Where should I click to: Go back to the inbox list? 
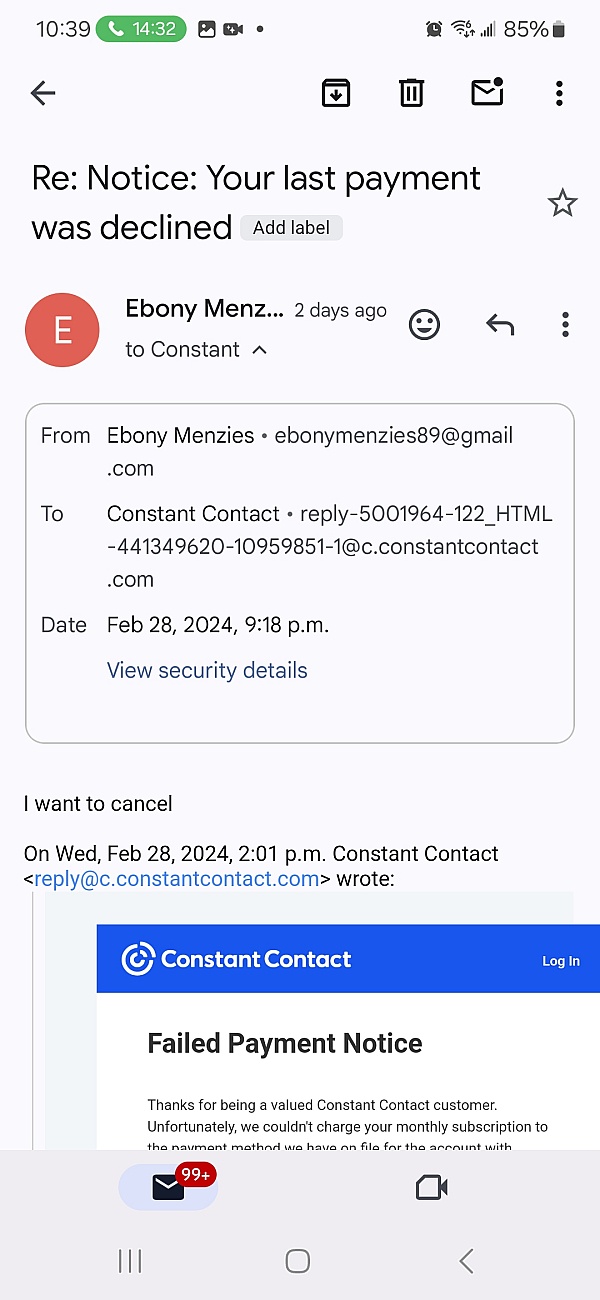click(x=43, y=93)
